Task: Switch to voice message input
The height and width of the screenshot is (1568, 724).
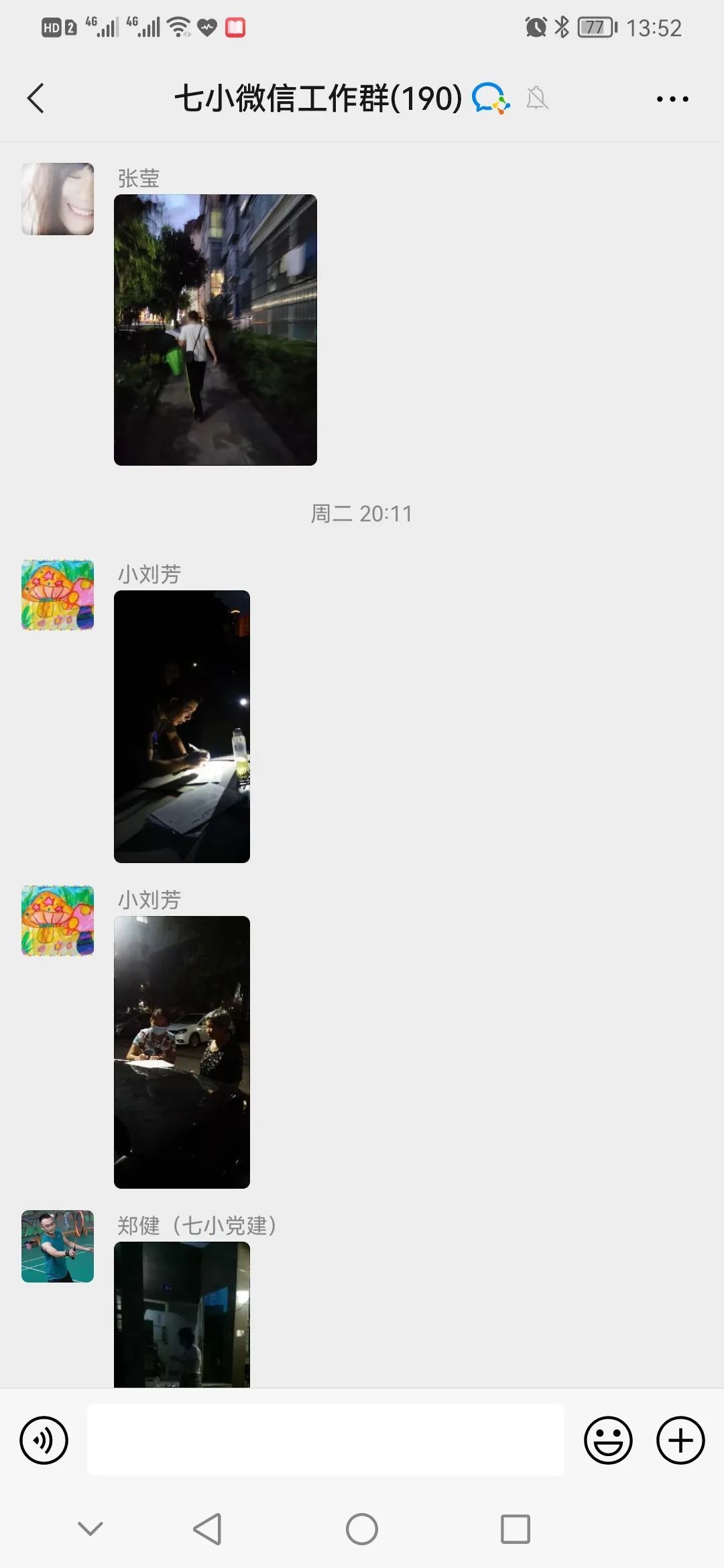Action: coord(44,1440)
